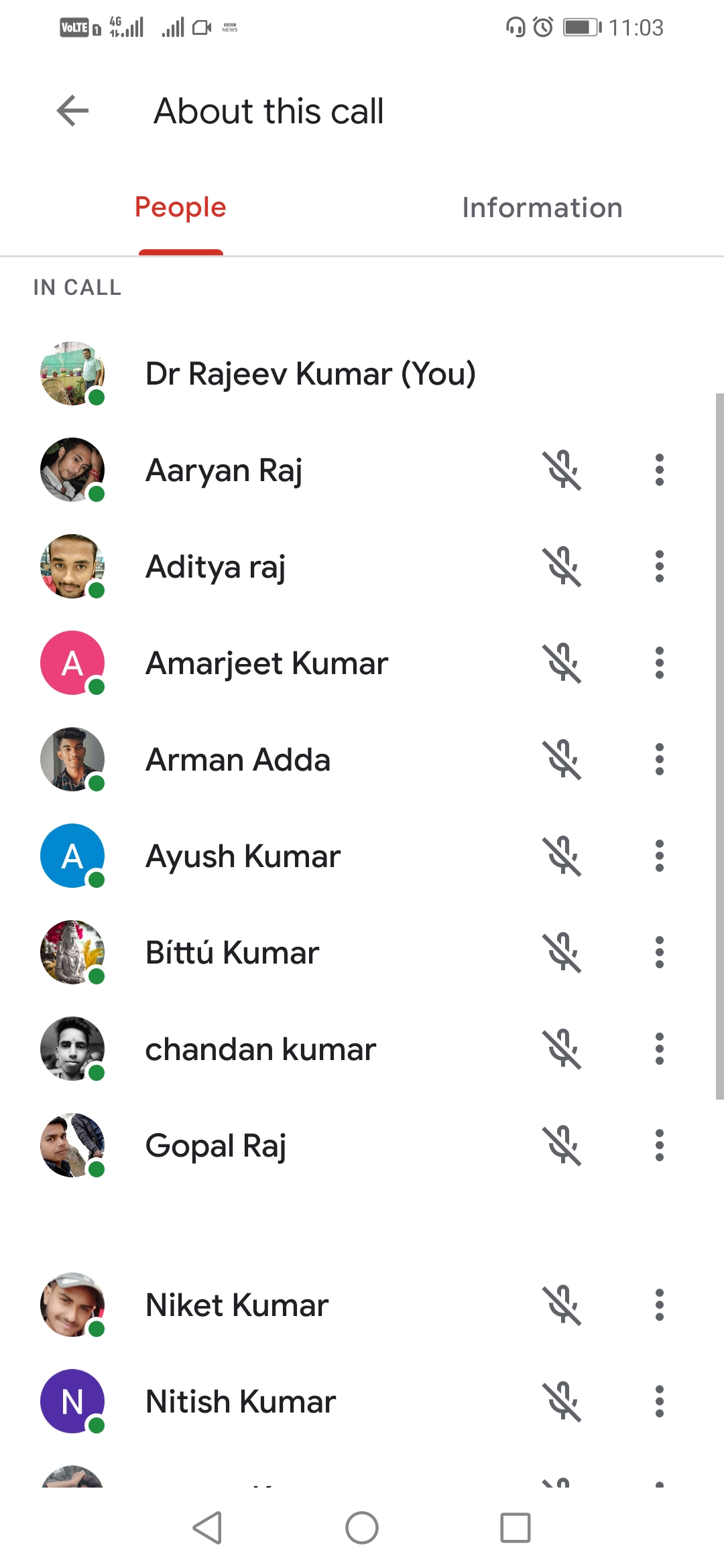Open more options for chandan kumar

point(660,1049)
